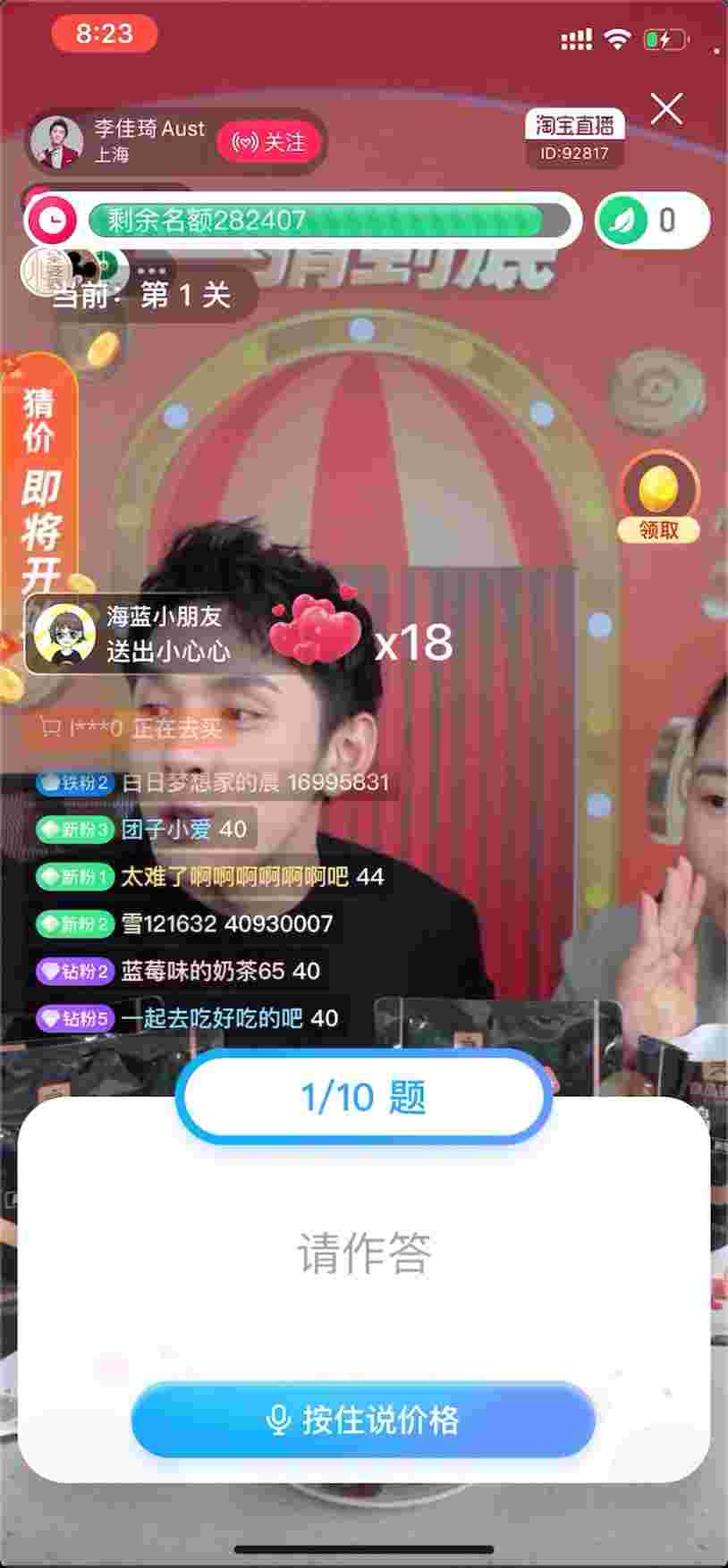Tap the gold coin reward icon above 领取
The width and height of the screenshot is (728, 1568).
coord(657,490)
